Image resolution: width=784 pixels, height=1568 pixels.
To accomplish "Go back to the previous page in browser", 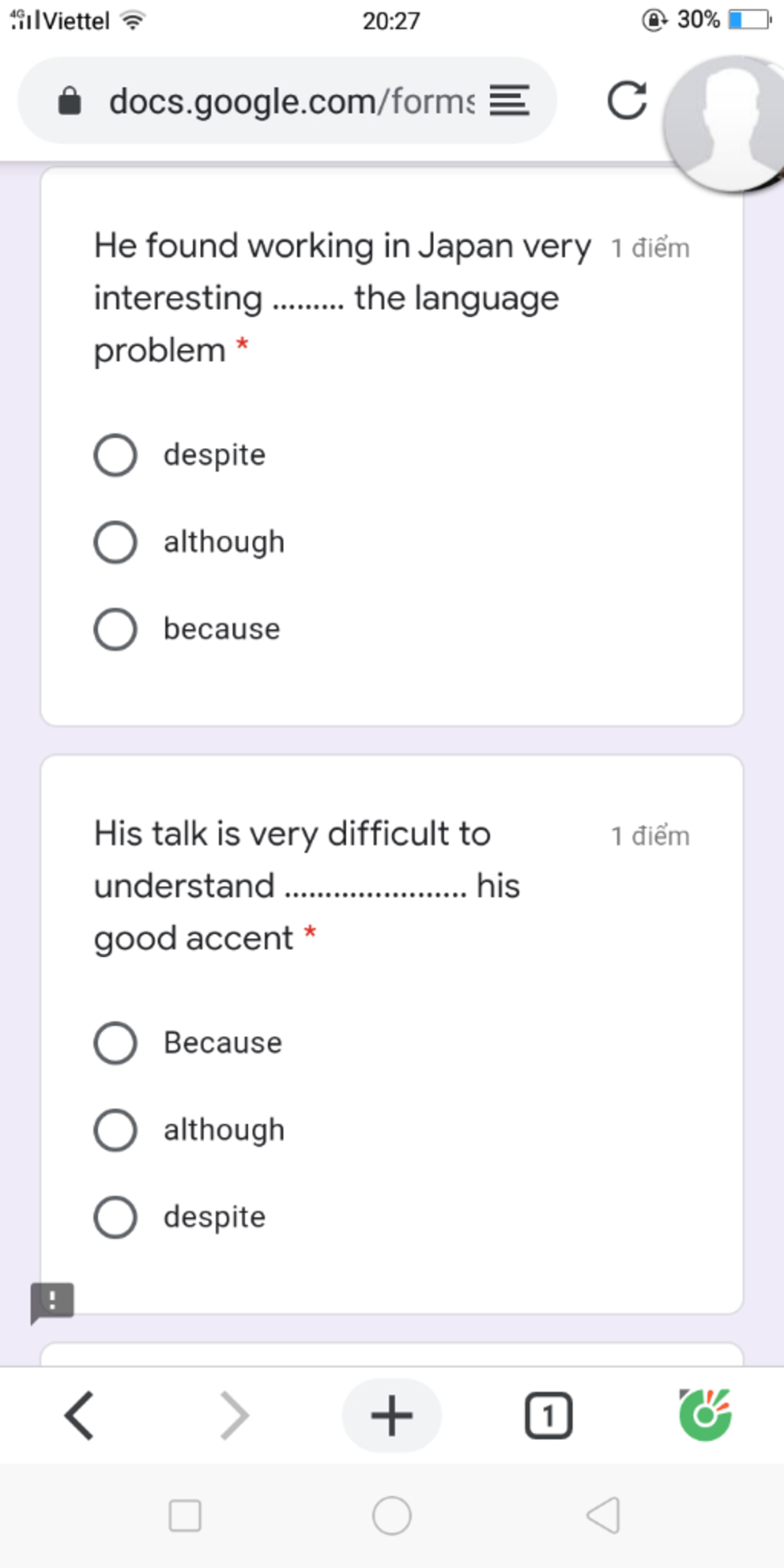I will pos(80,1415).
